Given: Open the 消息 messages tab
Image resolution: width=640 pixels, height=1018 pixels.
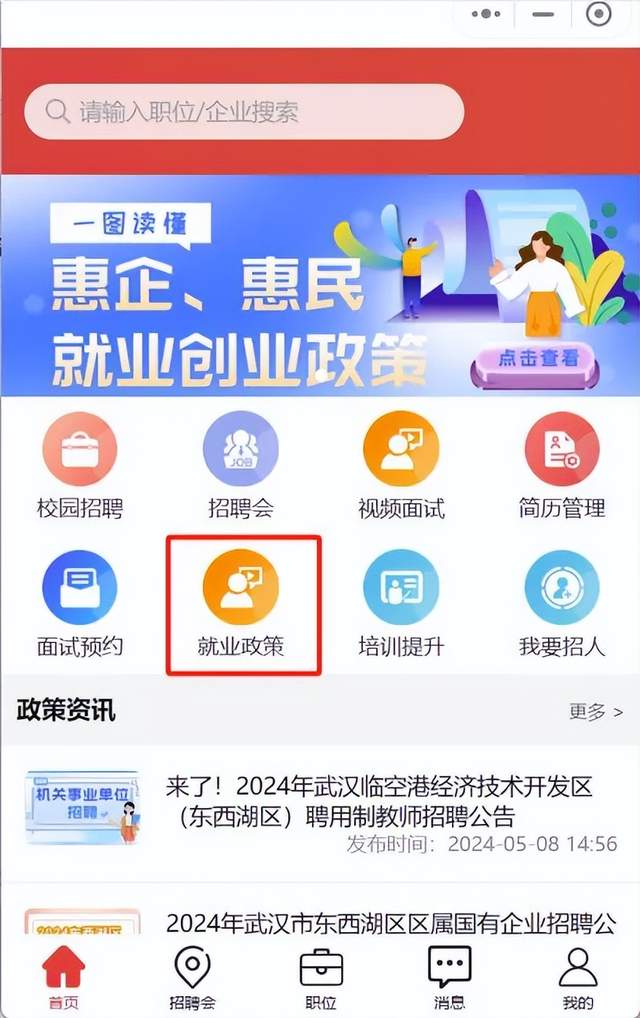Looking at the screenshot, I should pos(449,980).
